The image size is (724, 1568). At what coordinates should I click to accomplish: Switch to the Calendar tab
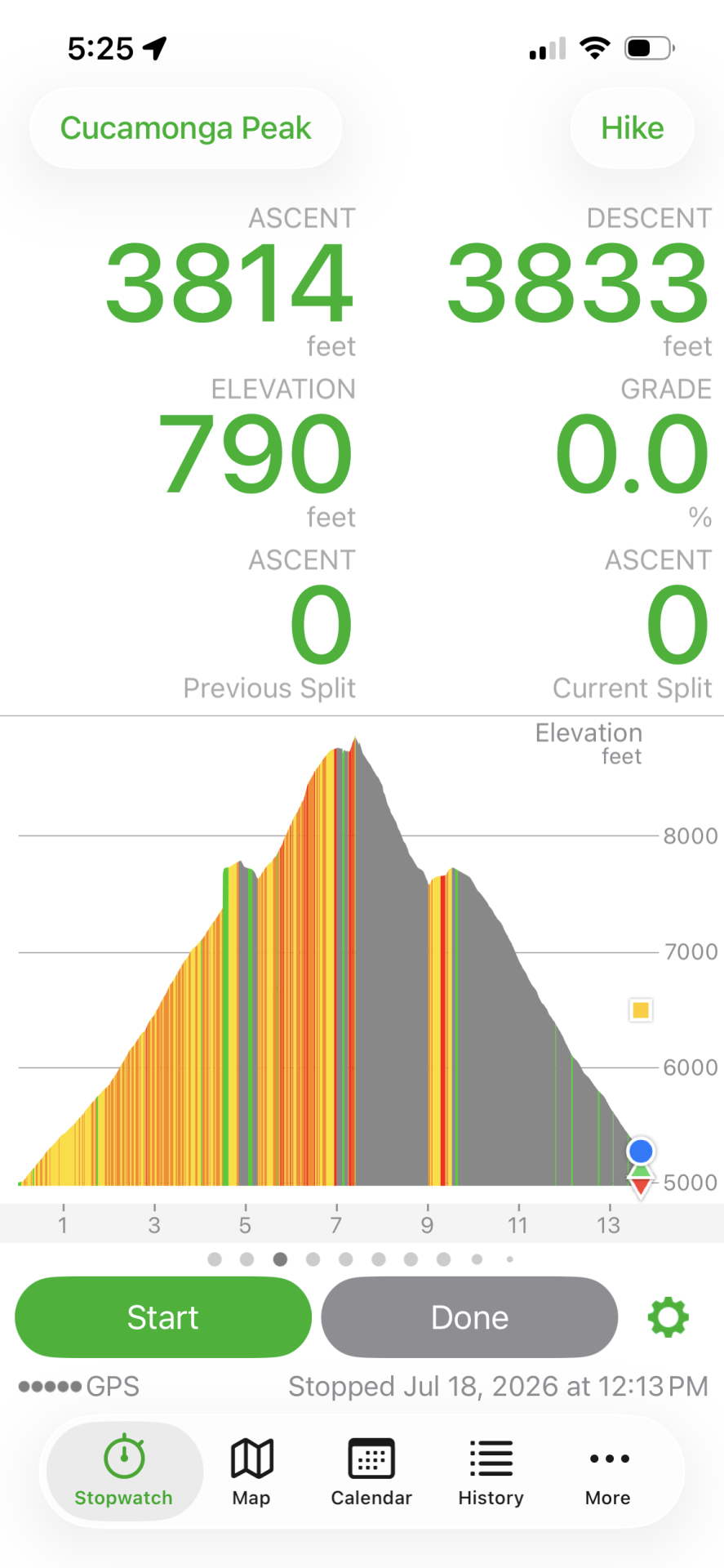[x=371, y=1472]
